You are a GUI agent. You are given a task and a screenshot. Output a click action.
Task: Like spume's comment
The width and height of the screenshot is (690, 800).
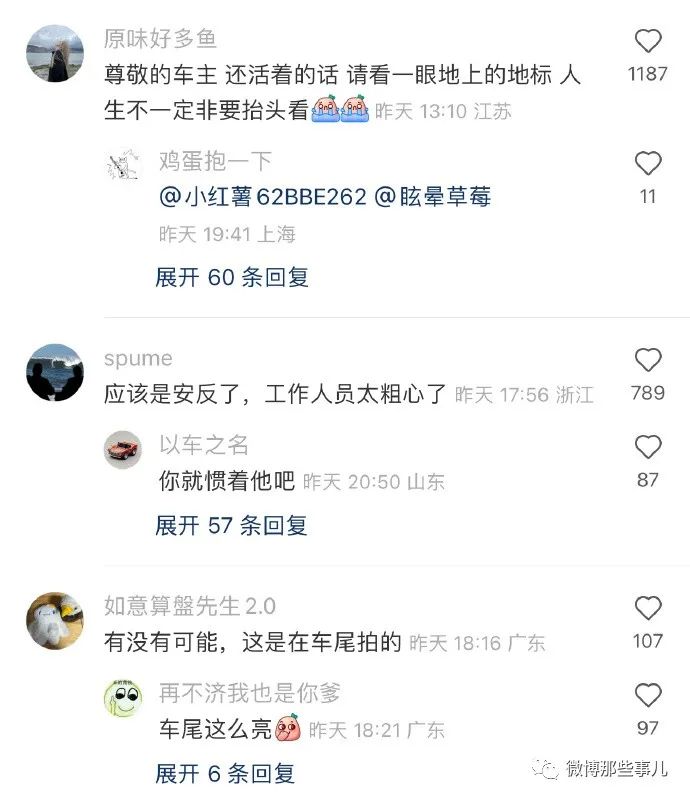coord(648,361)
